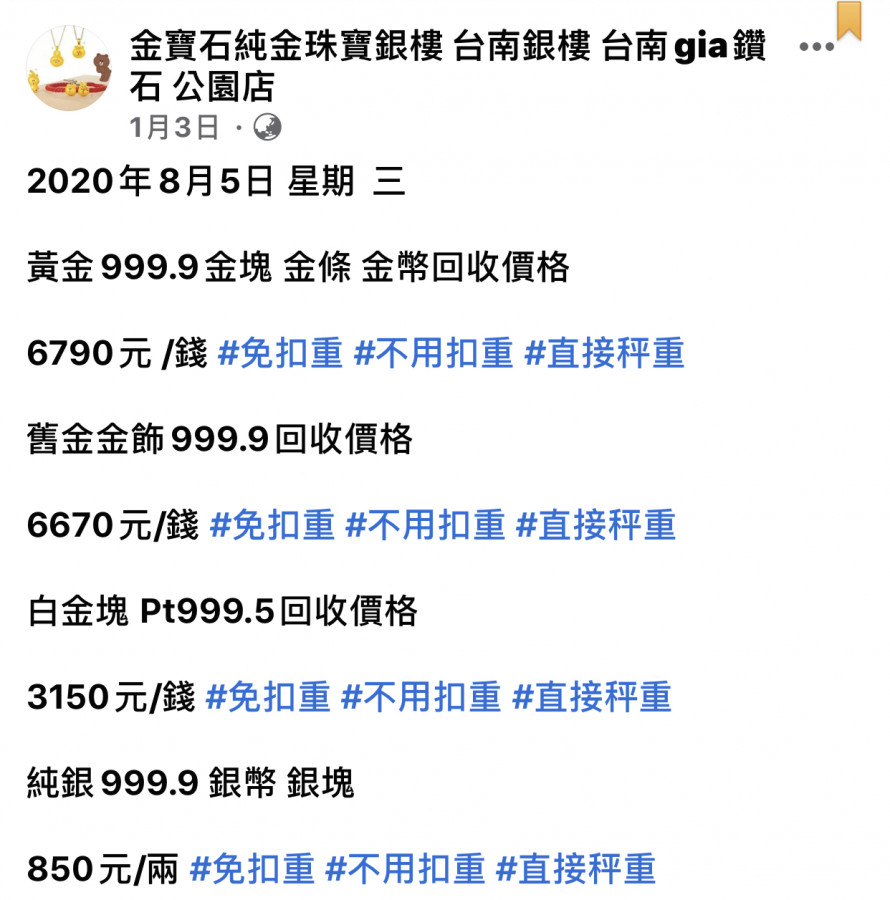Viewport: 890px width, 900px height.
Task: Tap hashtag #直接秤重 on the 3150元 line
Action: click(x=591, y=697)
